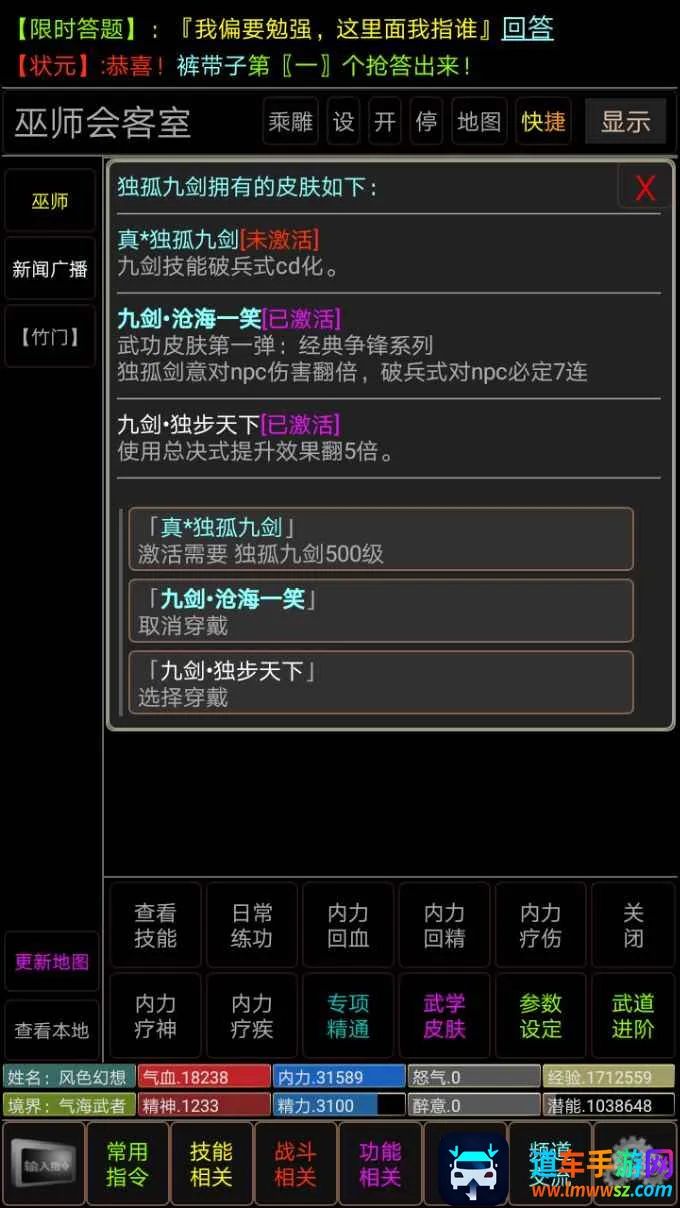Tap 更新地图 to refresh map
Image resolution: width=680 pixels, height=1208 pixels.
(51, 962)
